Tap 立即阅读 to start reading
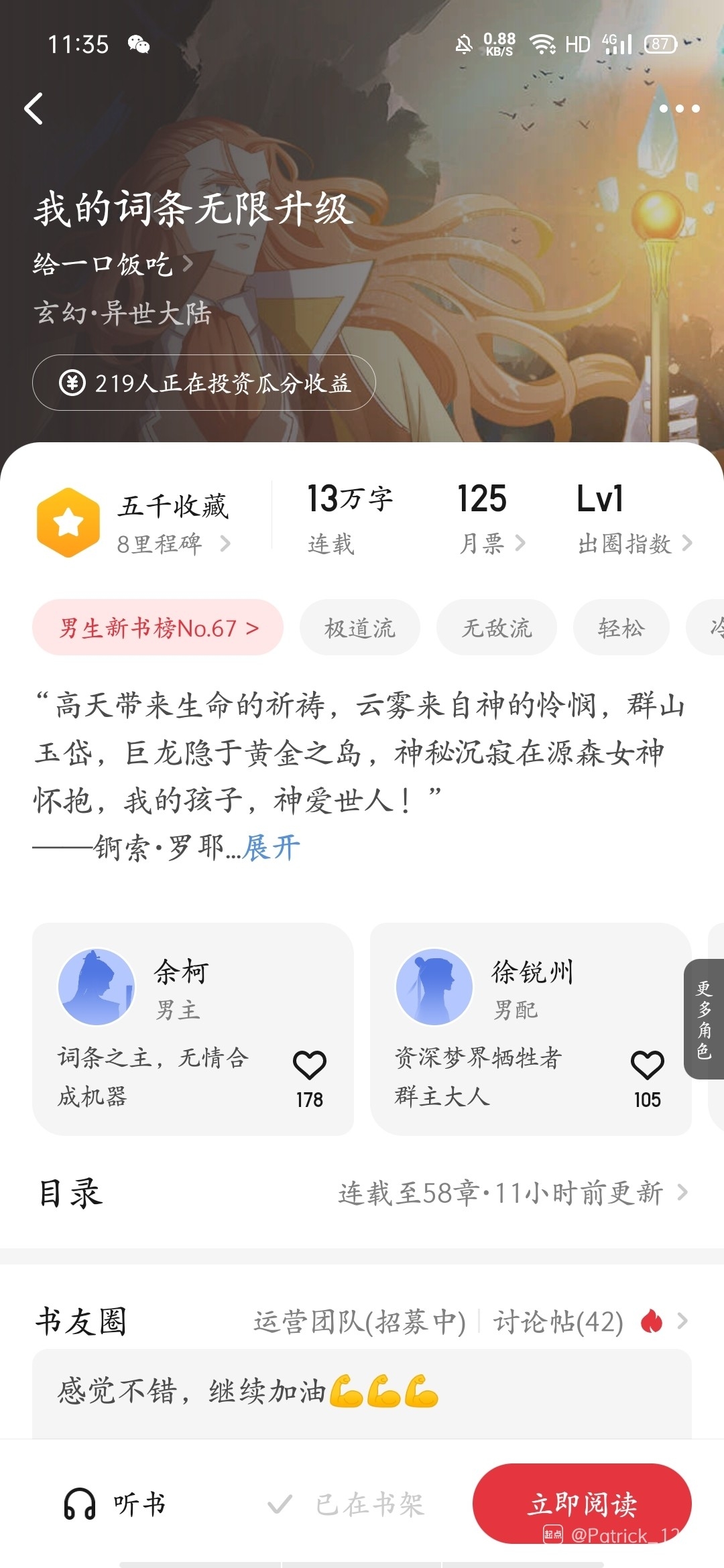The height and width of the screenshot is (1568, 724). click(x=582, y=1503)
